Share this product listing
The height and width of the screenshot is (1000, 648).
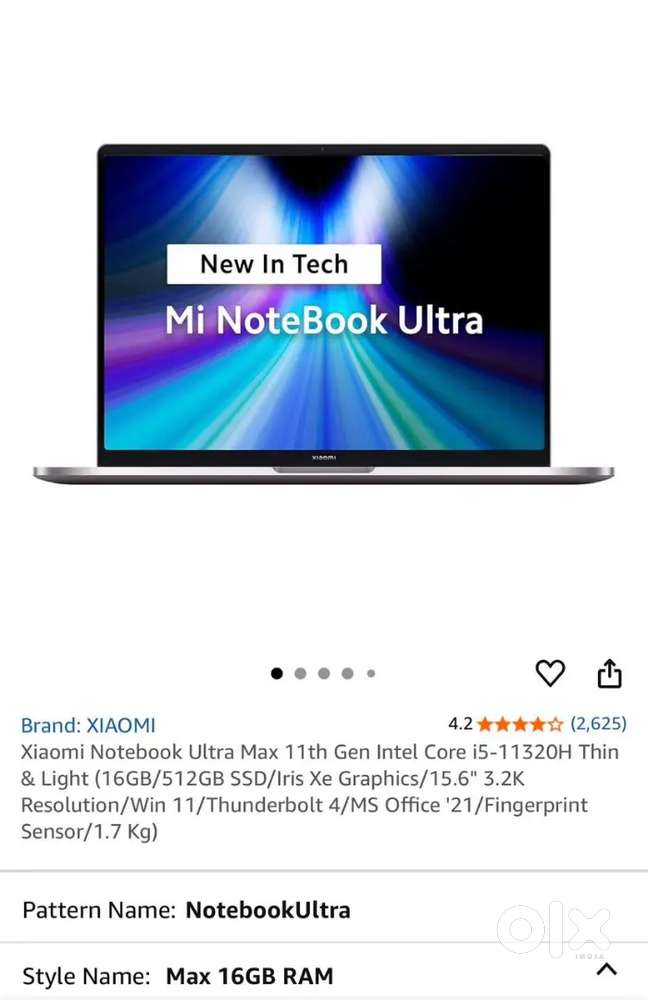[x=609, y=673]
